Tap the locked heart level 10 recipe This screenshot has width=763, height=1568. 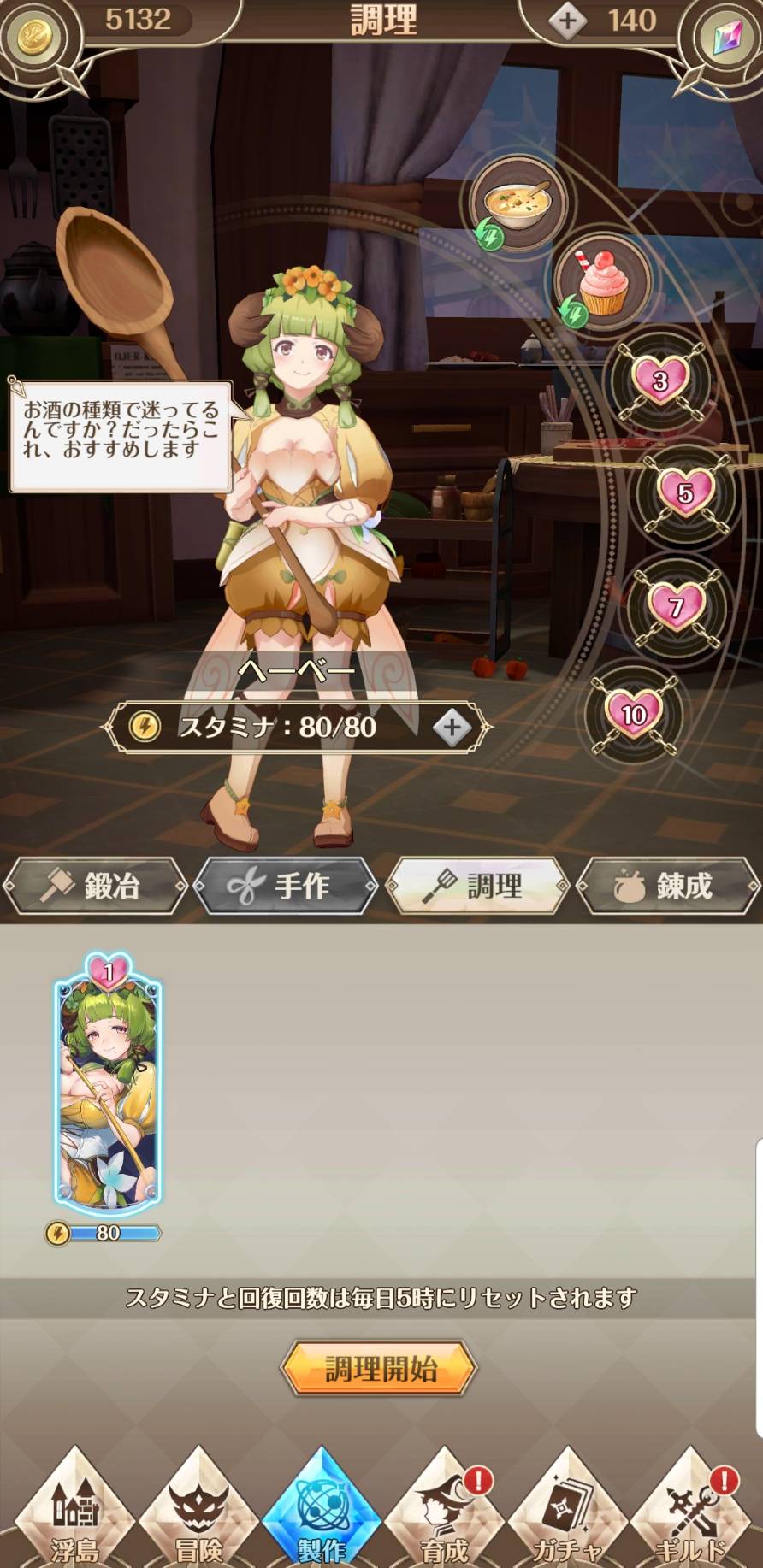click(634, 713)
